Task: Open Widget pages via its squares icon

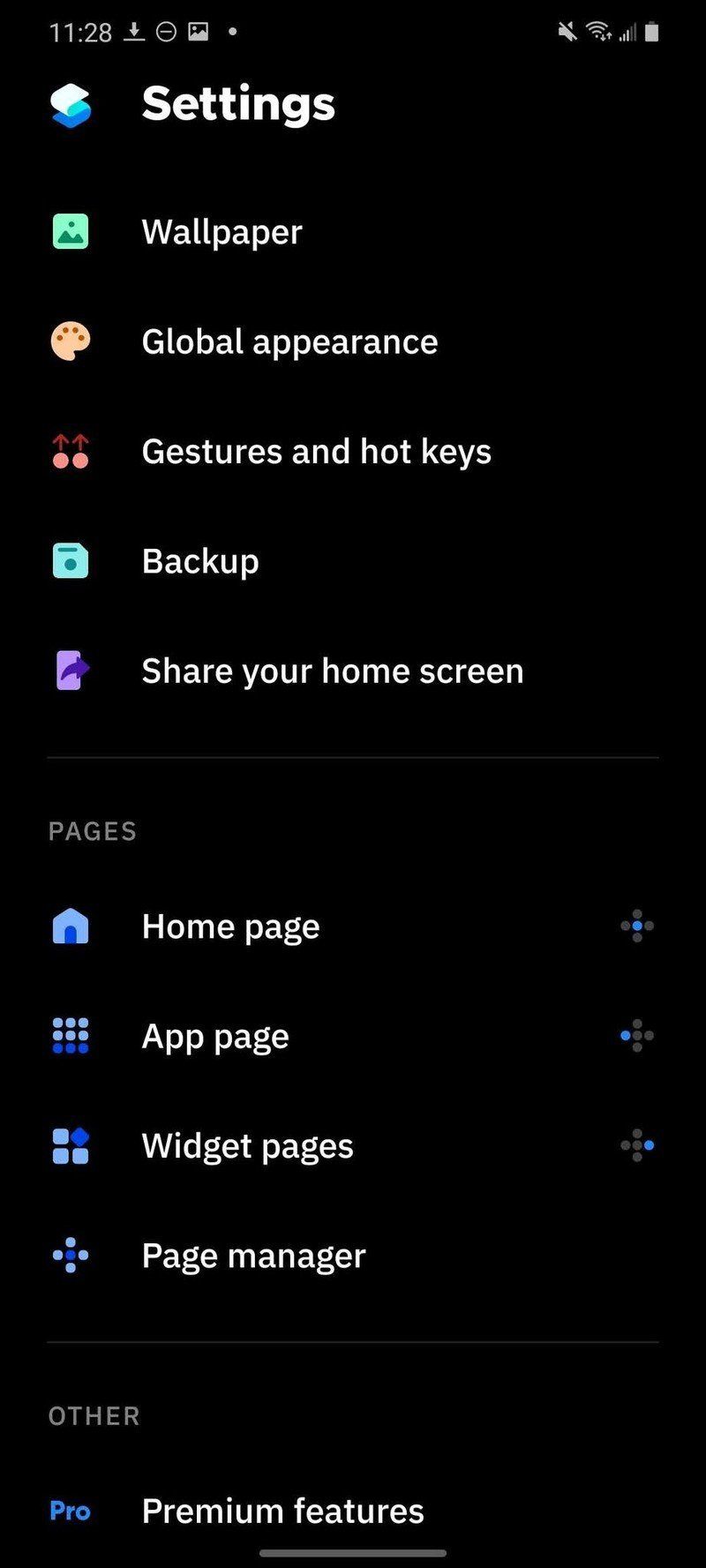Action: [x=70, y=1144]
